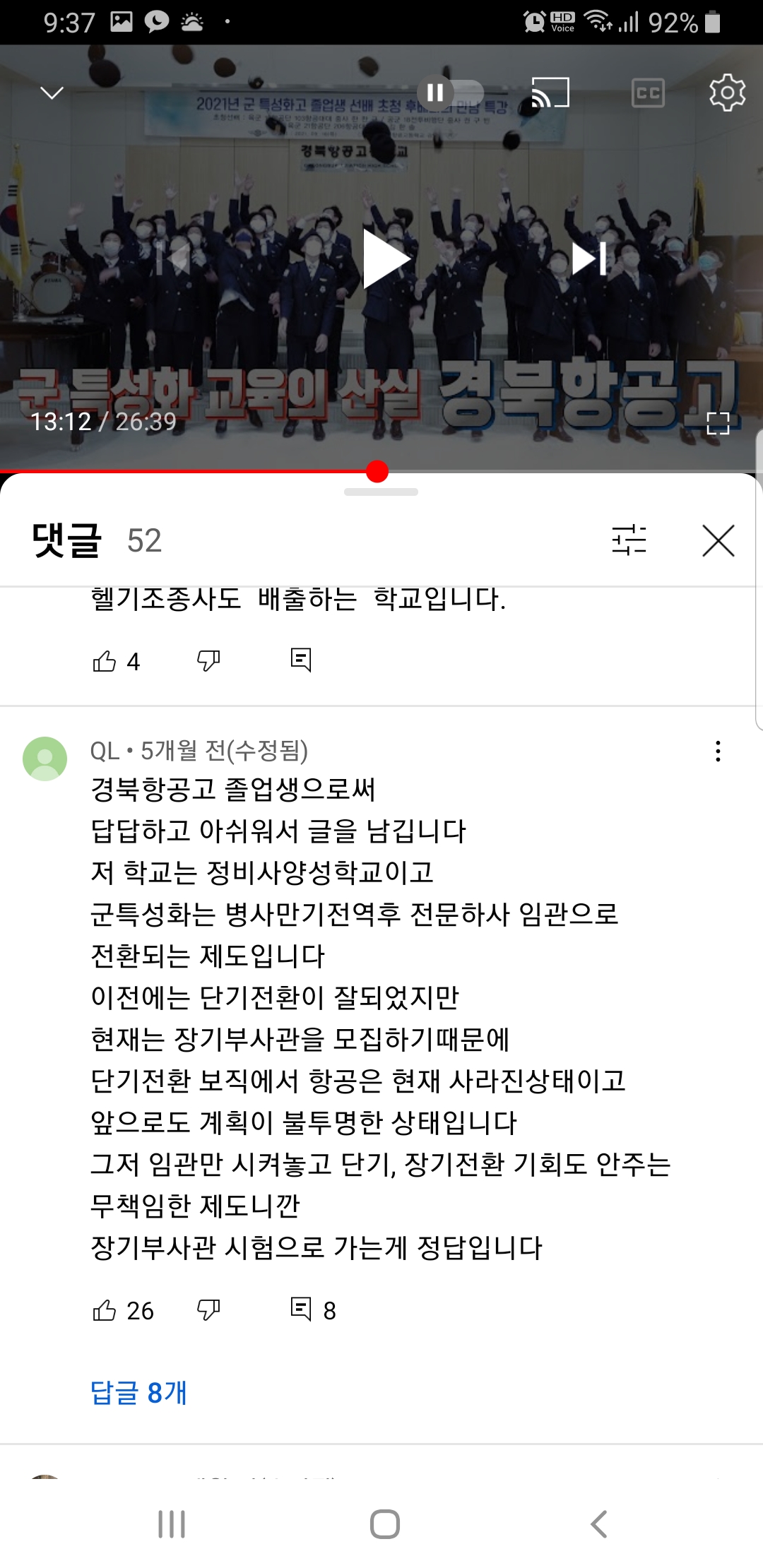Reply to QL's comment
The image size is (763, 1568).
click(x=302, y=1309)
